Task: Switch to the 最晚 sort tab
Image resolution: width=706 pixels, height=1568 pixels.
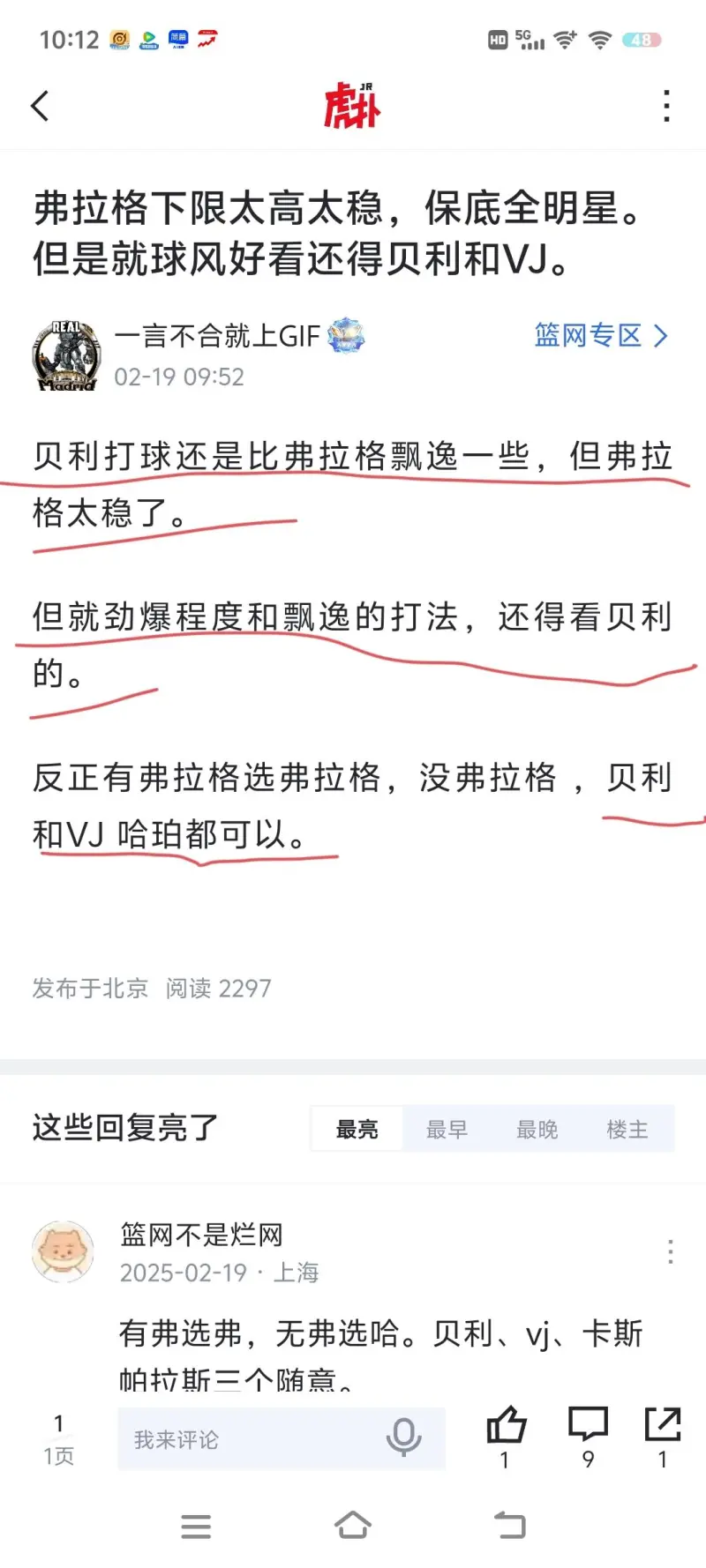Action: [x=537, y=1129]
